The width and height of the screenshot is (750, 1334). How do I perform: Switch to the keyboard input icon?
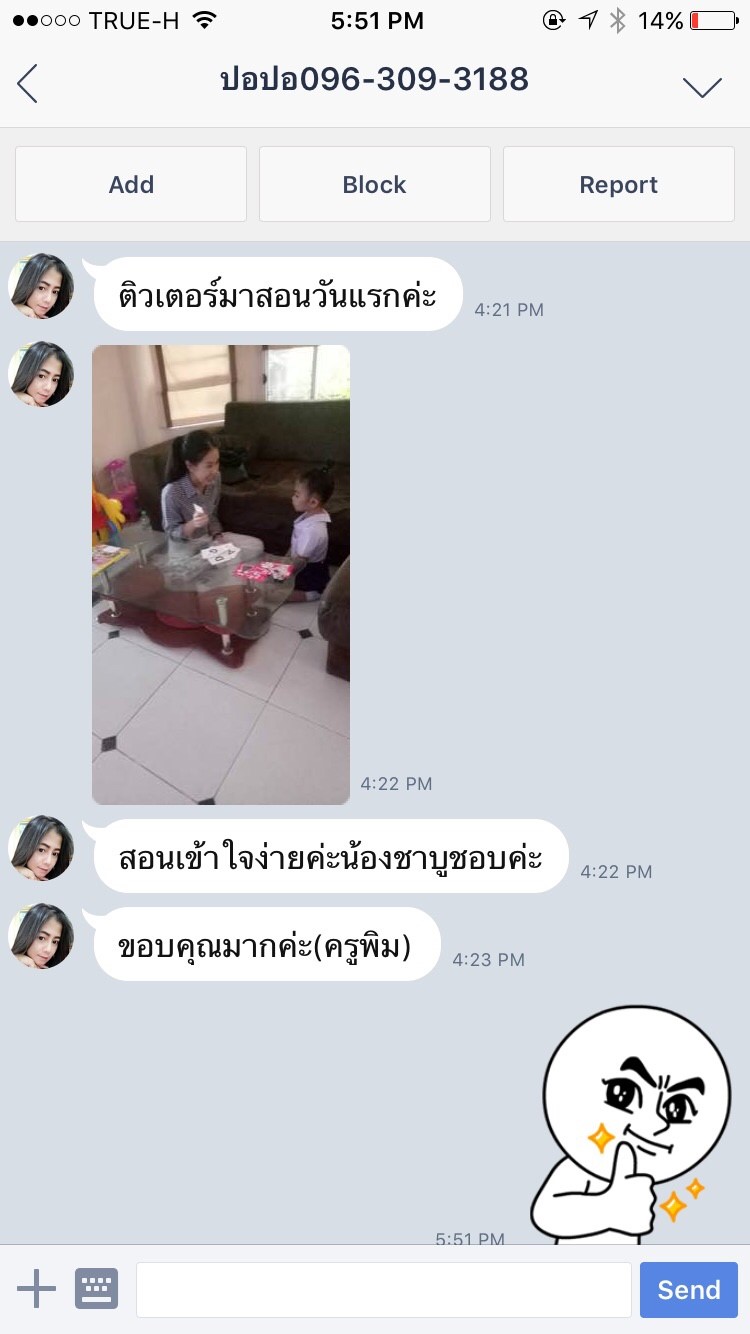pos(97,1289)
